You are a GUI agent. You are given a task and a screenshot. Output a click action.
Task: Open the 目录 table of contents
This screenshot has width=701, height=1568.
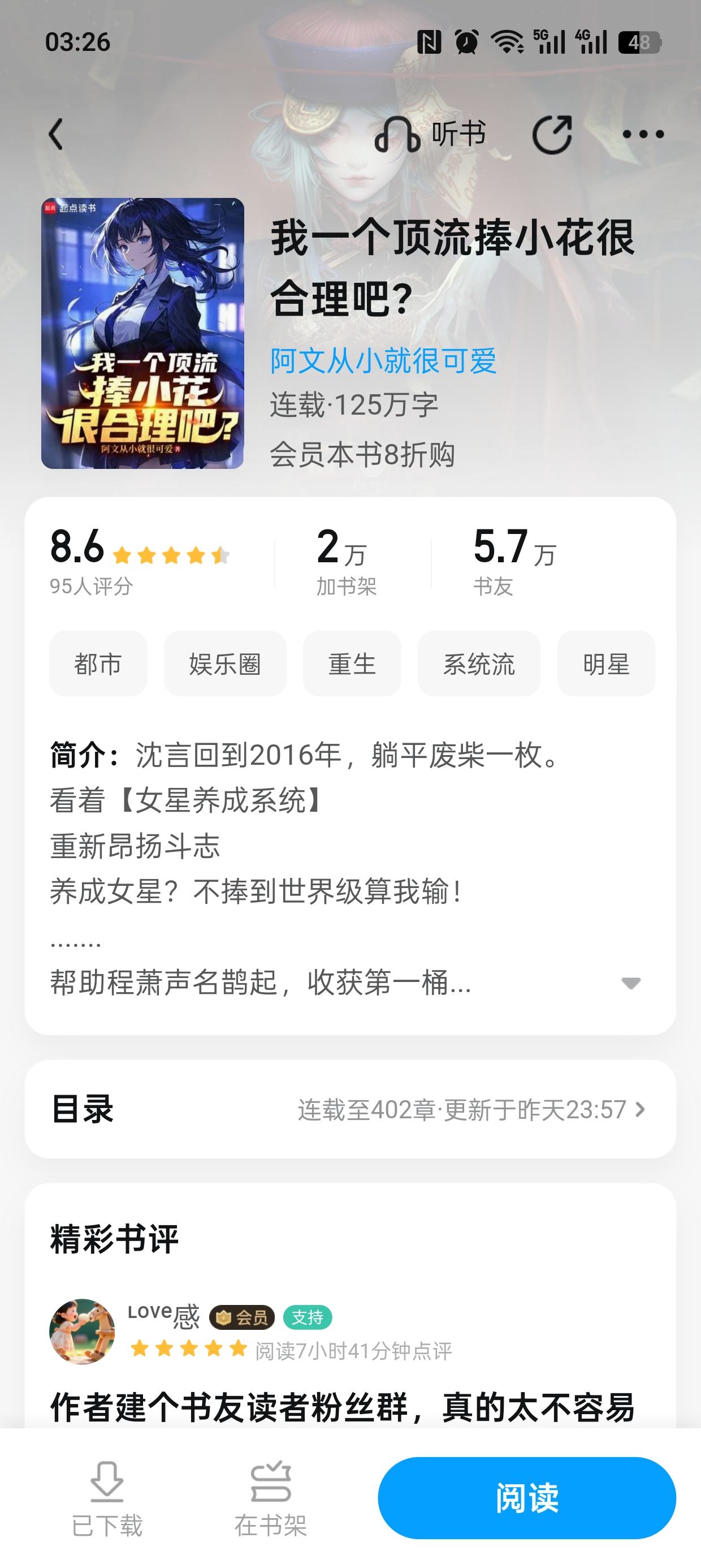[x=350, y=1109]
